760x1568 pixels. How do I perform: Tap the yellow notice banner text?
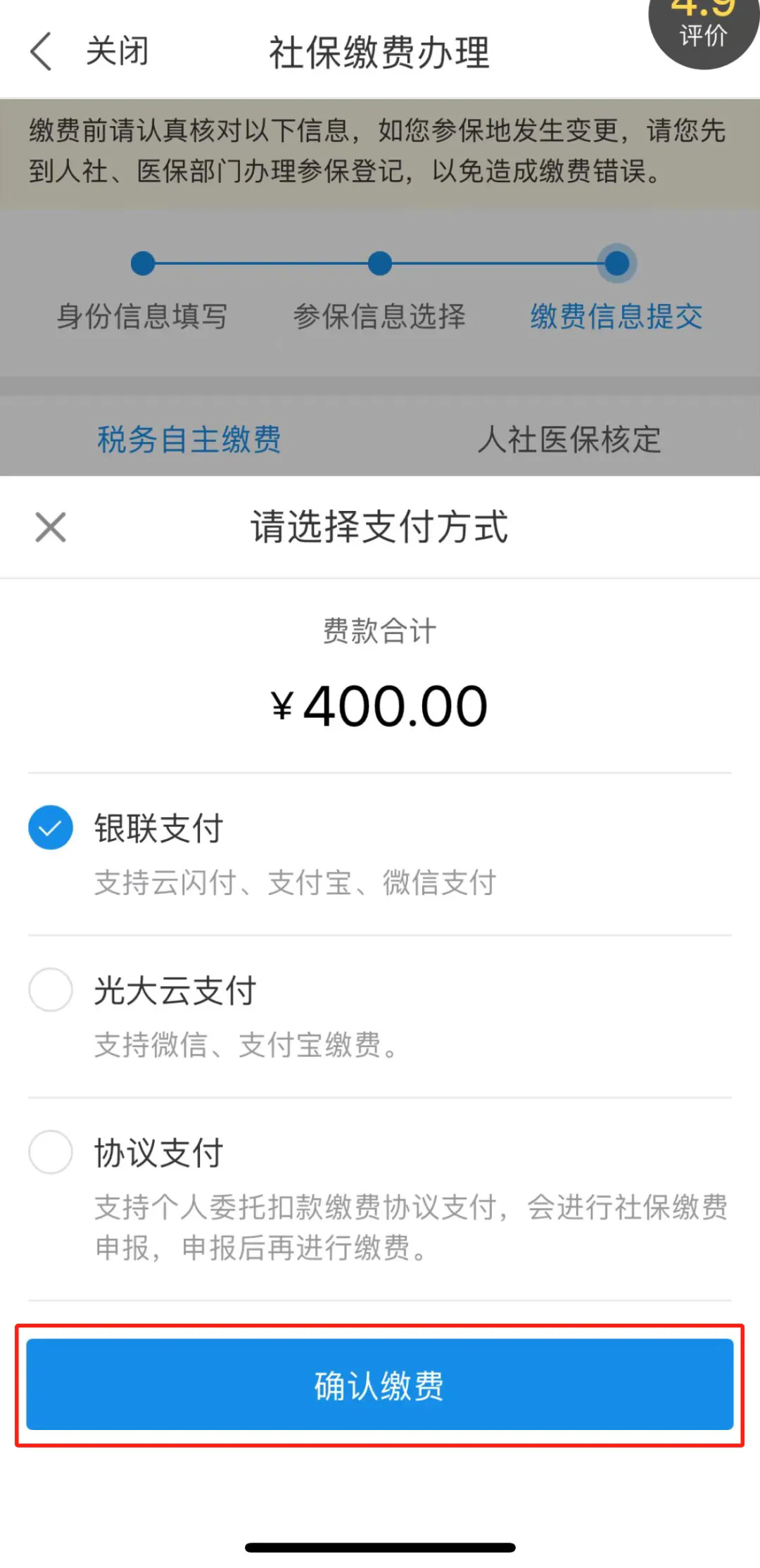(x=380, y=151)
